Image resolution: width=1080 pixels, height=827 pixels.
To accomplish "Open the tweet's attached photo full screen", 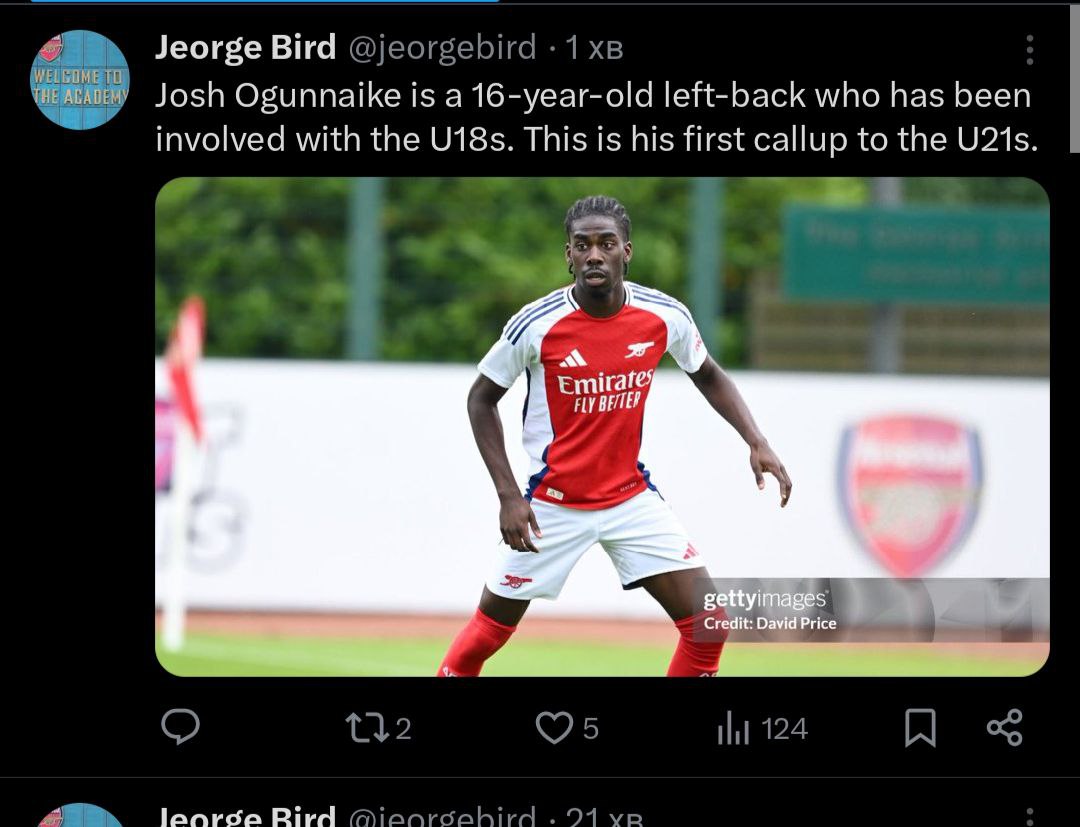I will tap(602, 426).
